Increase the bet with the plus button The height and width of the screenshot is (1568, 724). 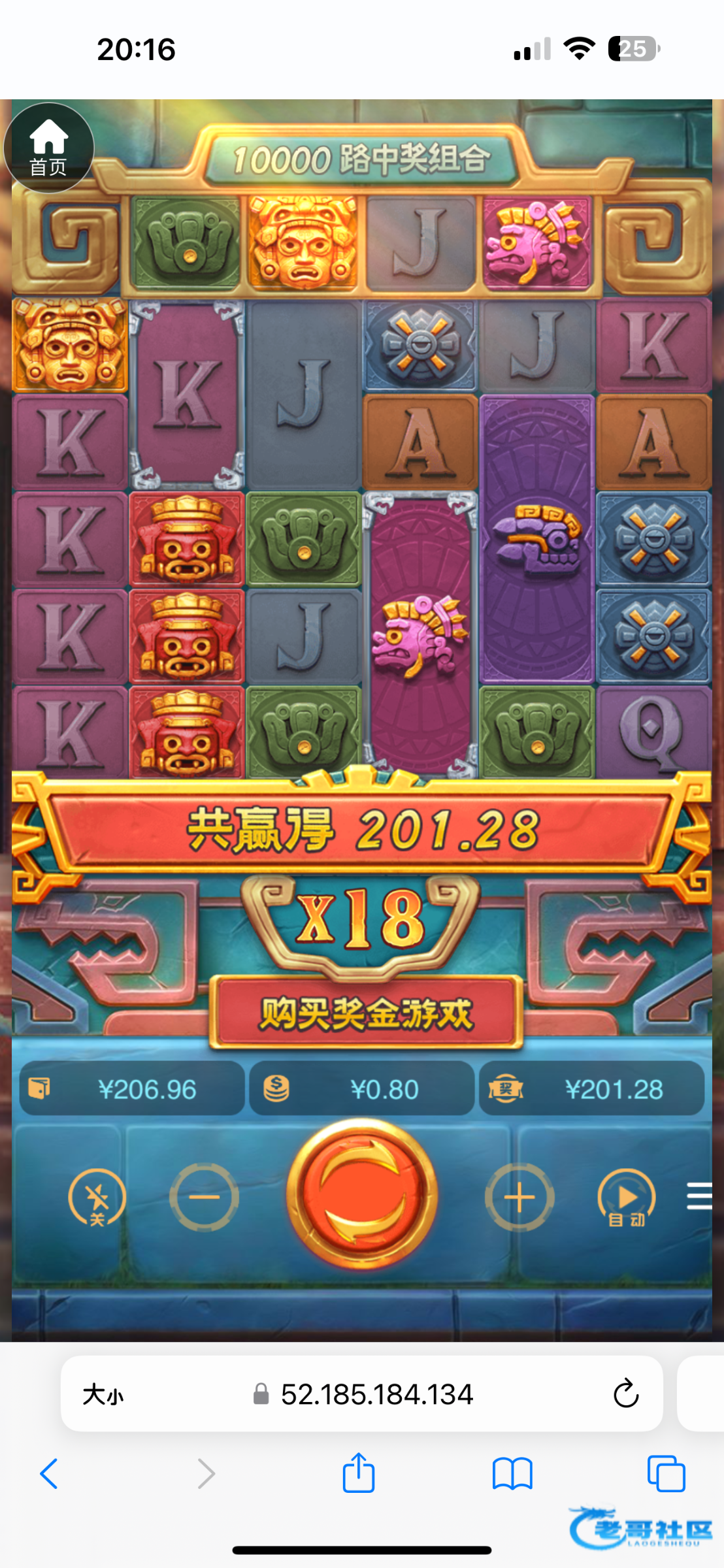point(519,1198)
